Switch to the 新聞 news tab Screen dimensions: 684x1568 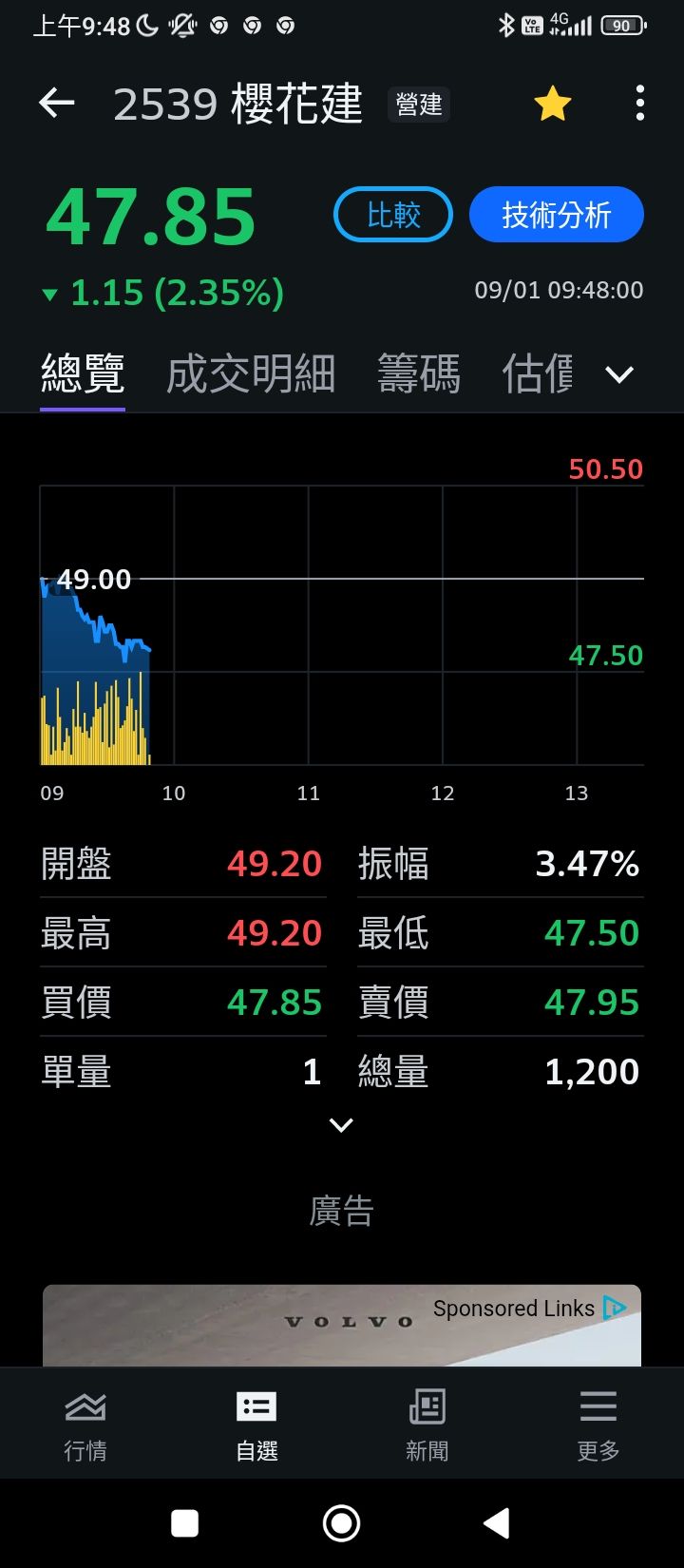[427, 1424]
